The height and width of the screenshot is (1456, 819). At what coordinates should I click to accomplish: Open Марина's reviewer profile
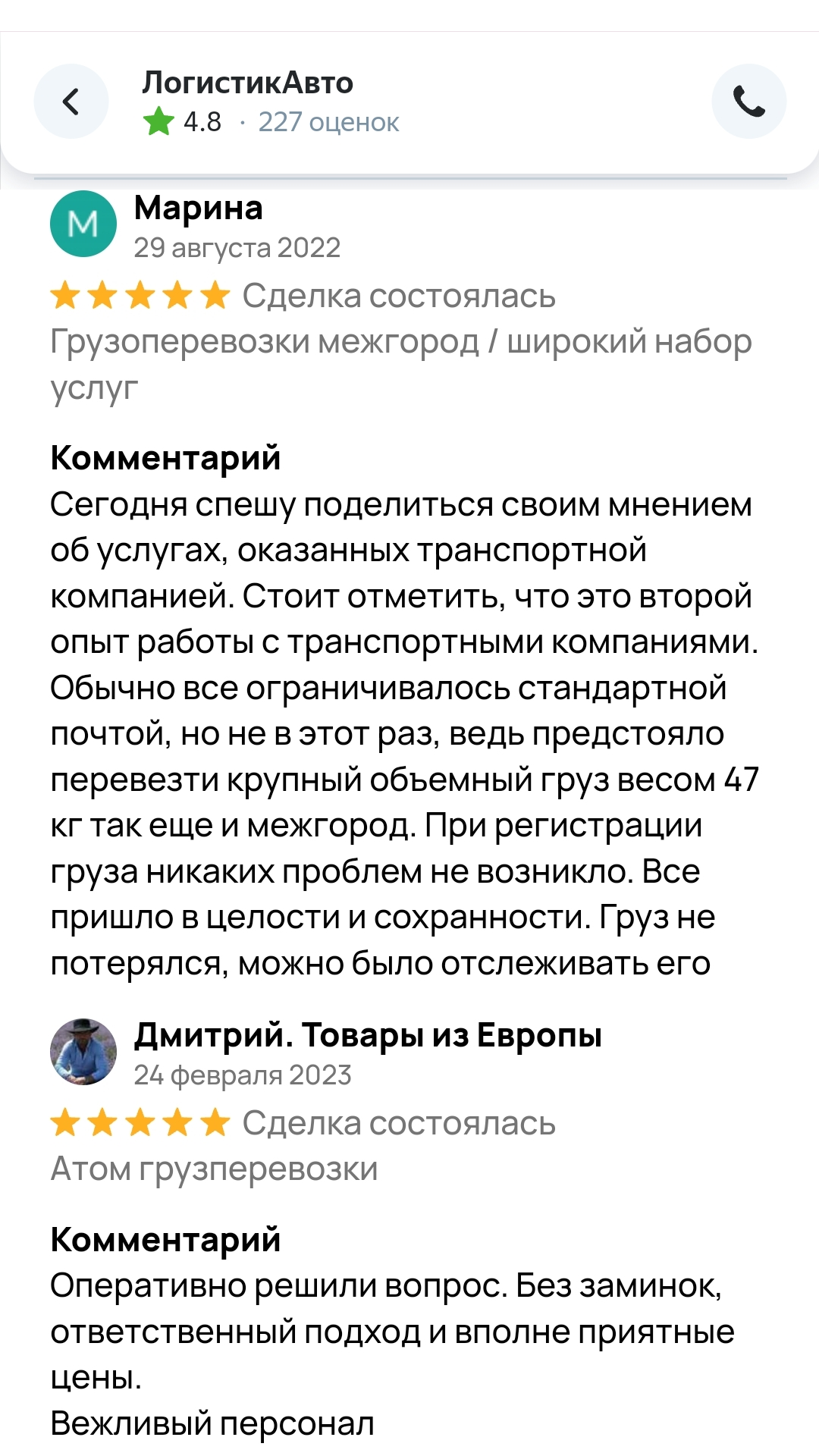pos(198,208)
